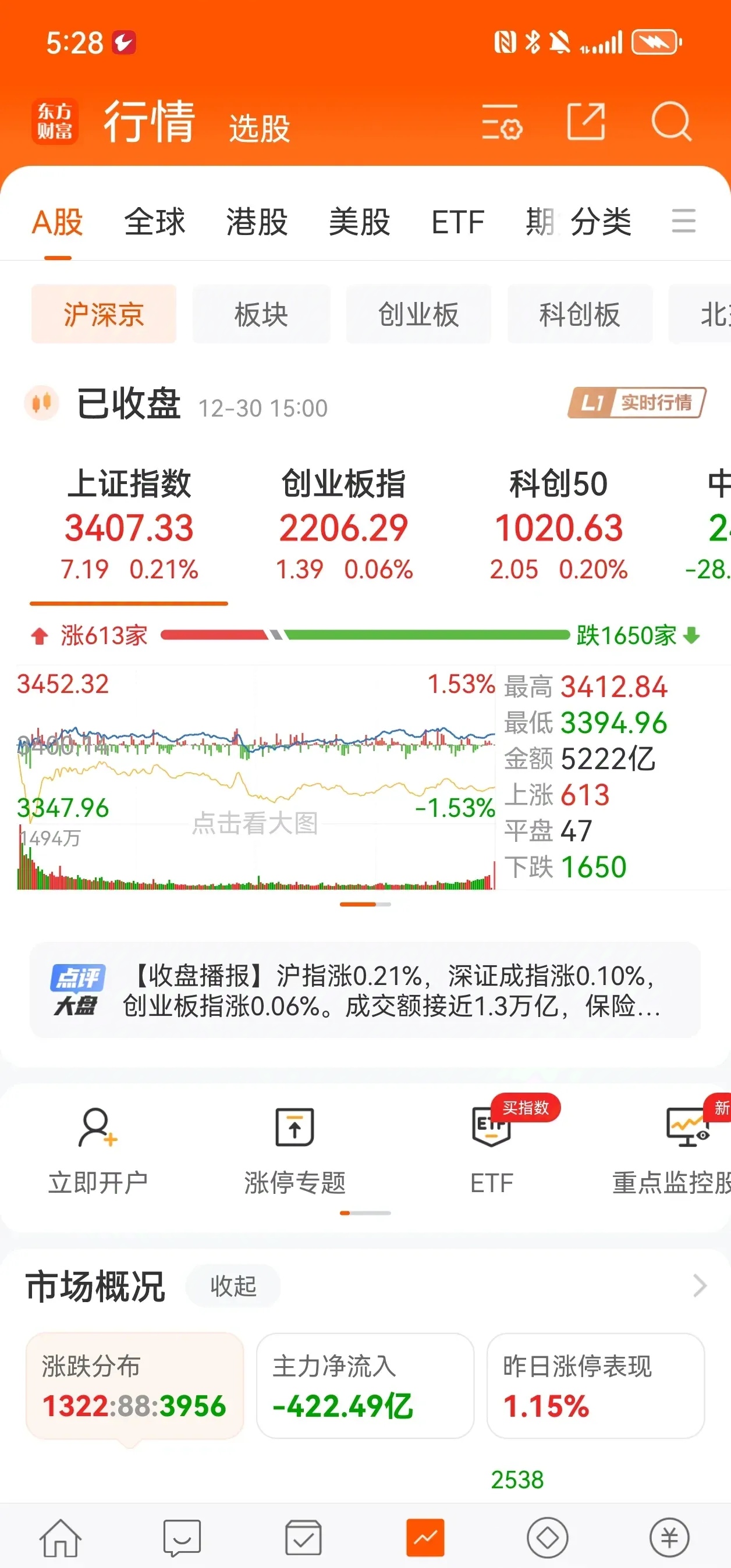
Task: Open the search icon at top right
Action: point(672,123)
